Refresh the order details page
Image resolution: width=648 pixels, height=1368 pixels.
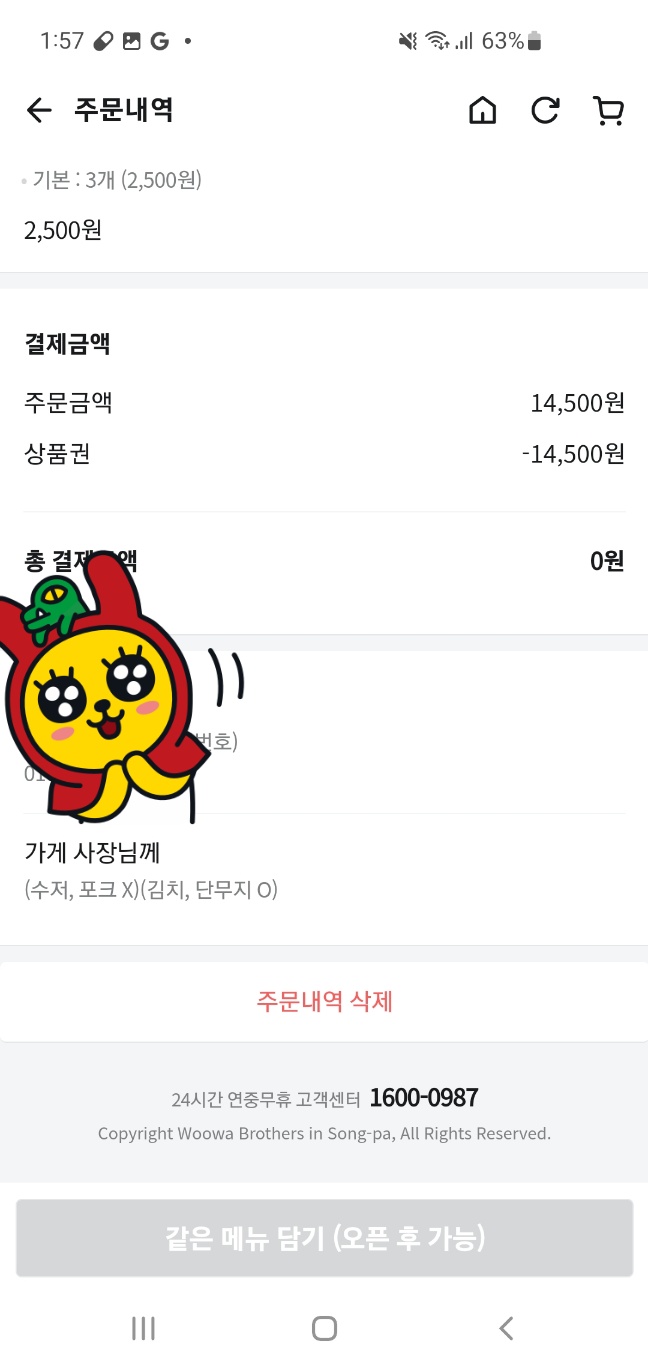tap(545, 110)
